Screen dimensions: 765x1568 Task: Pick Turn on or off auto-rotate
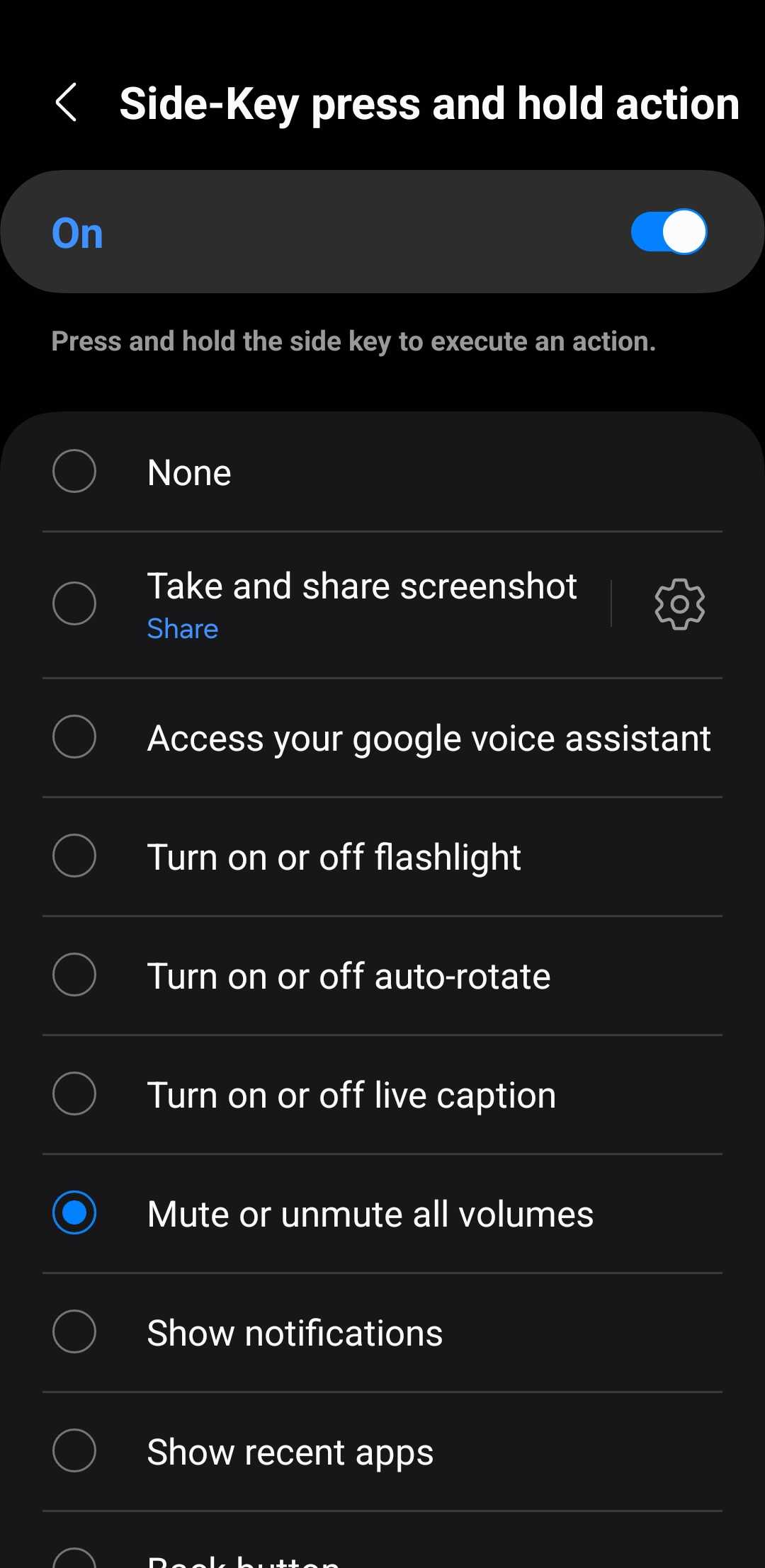pos(74,975)
